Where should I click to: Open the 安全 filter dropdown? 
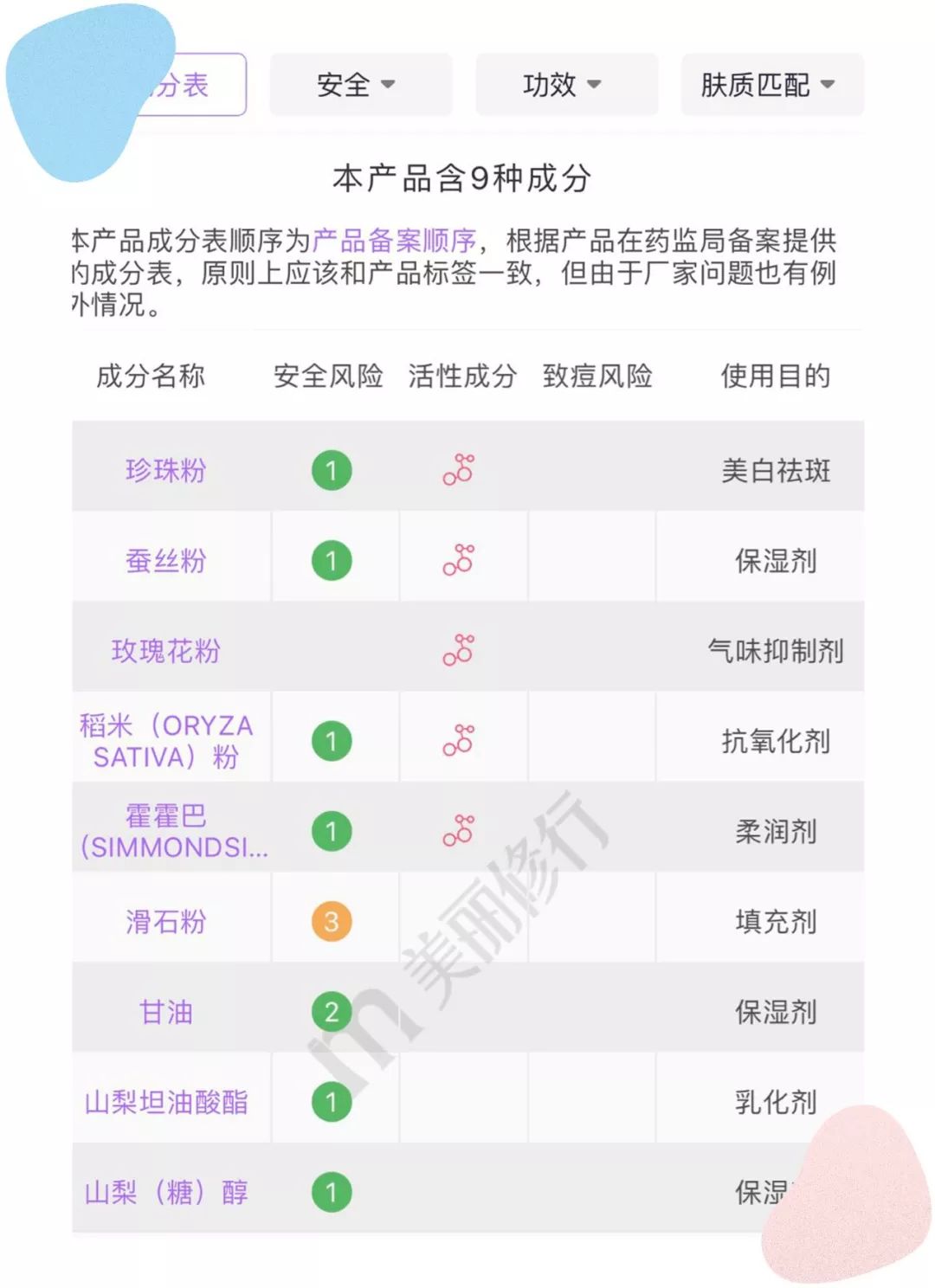click(359, 84)
